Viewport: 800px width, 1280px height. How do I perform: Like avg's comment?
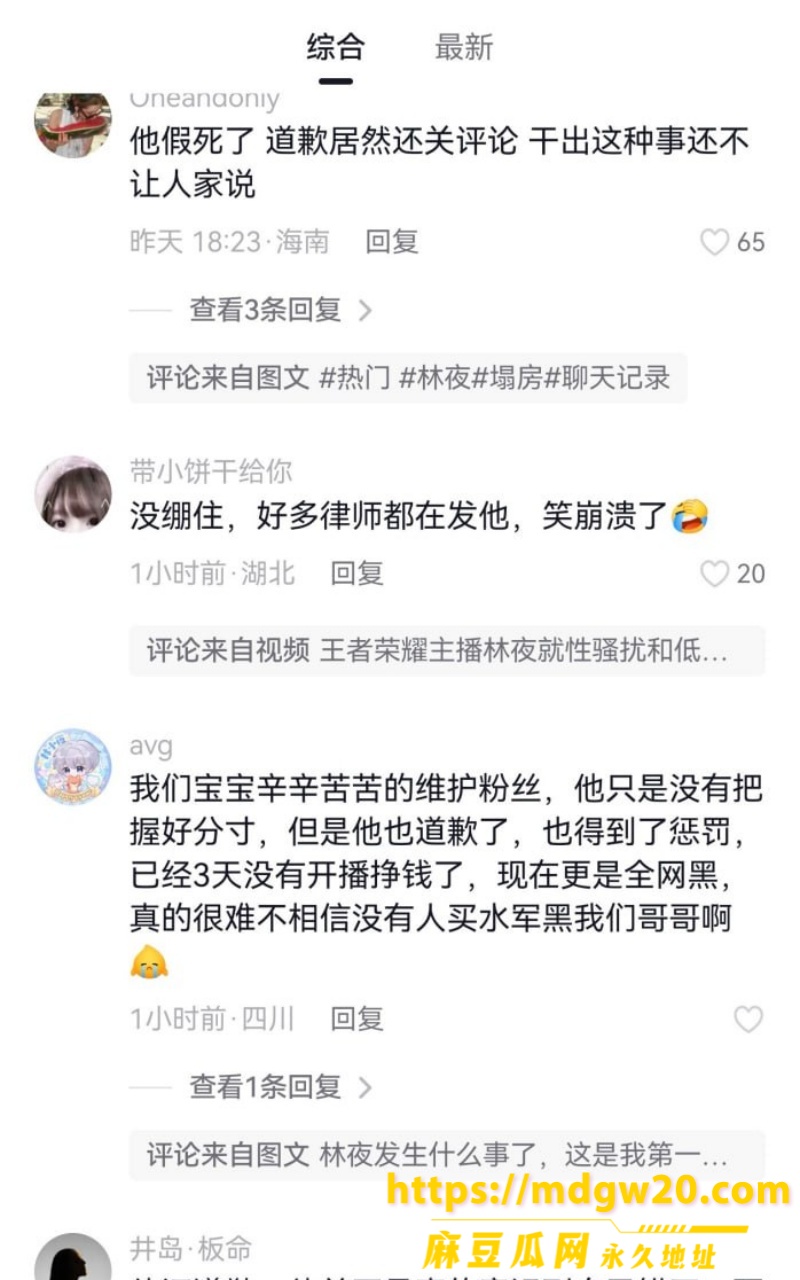pyautogui.click(x=748, y=1020)
